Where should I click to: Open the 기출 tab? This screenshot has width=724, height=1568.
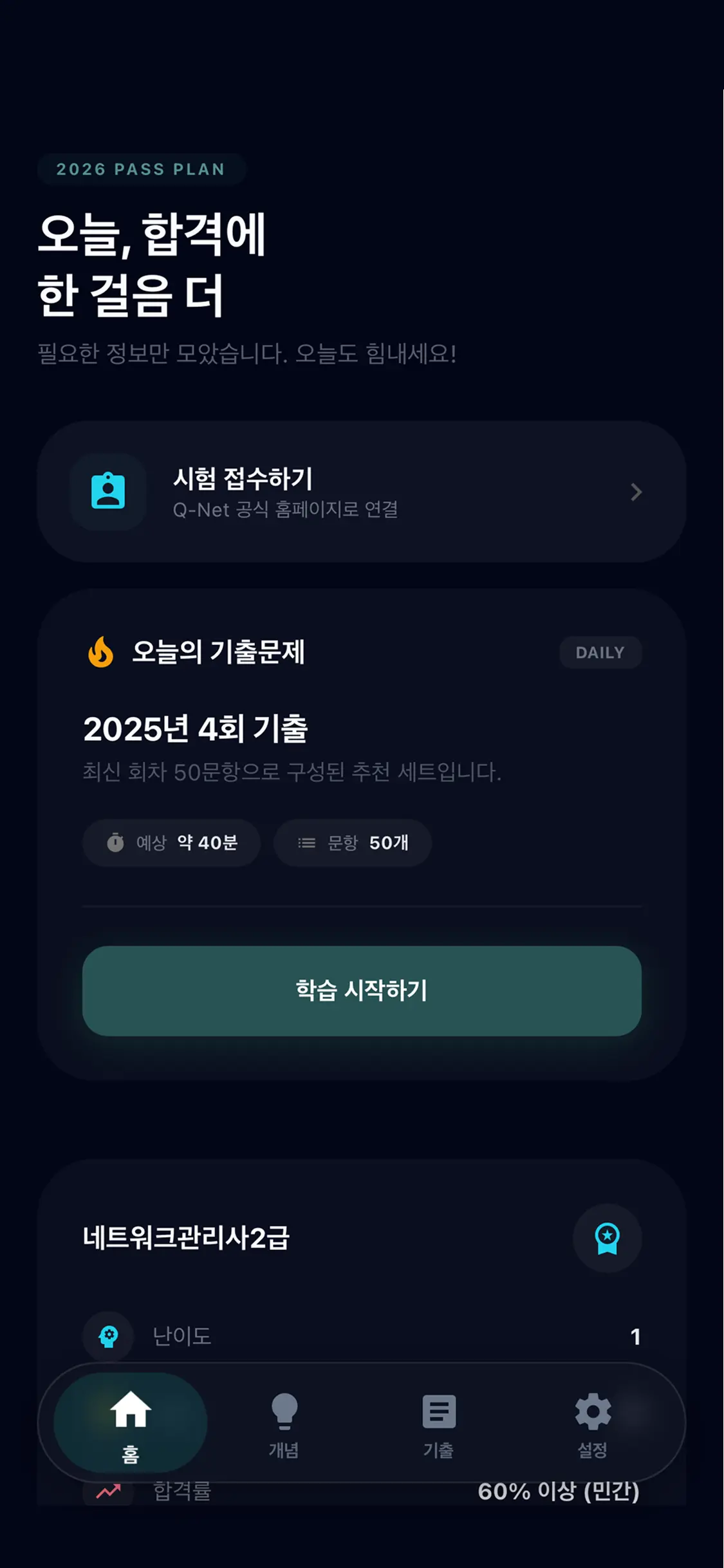point(438,1424)
